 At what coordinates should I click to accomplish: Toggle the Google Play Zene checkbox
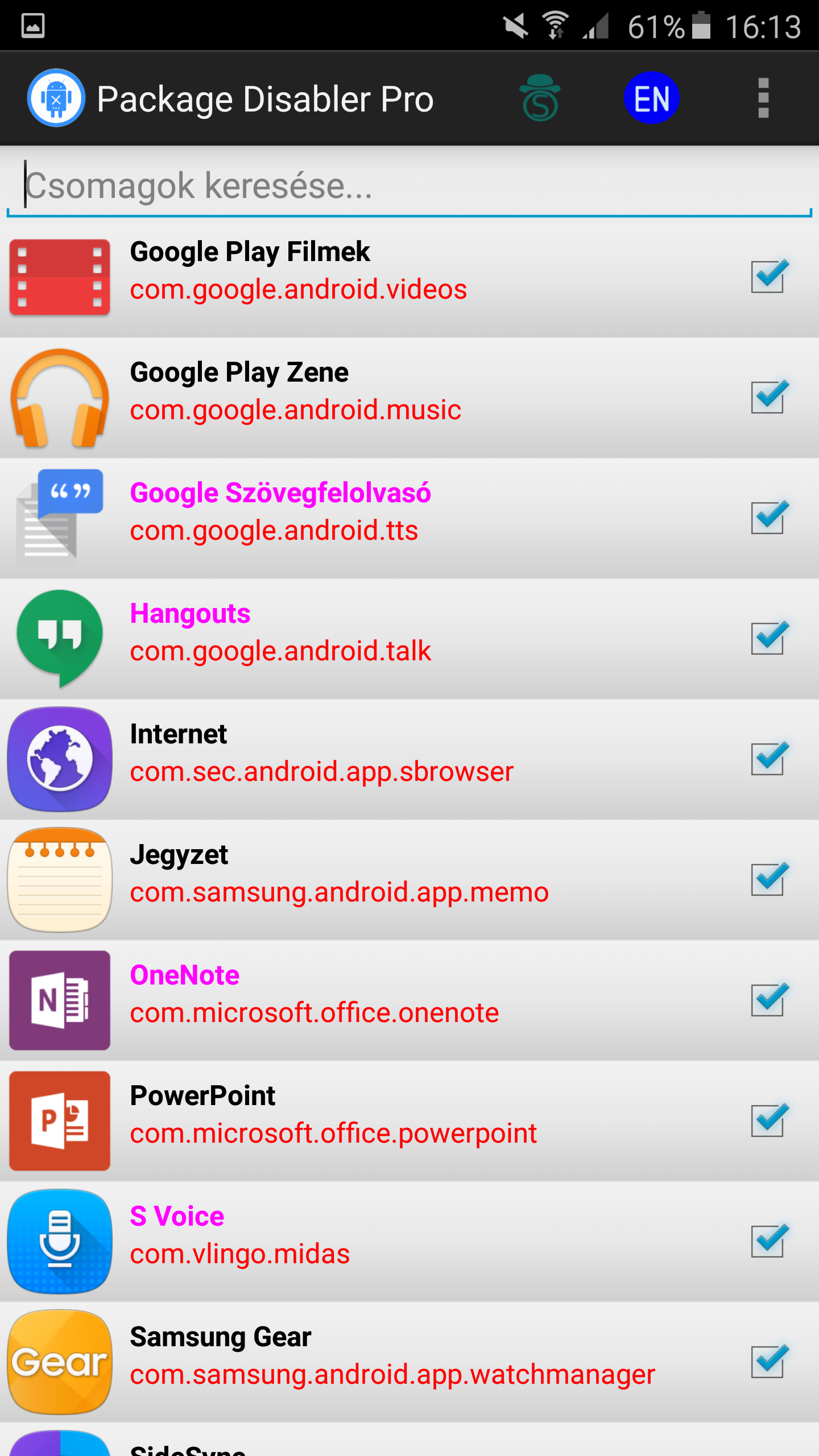pos(768,397)
